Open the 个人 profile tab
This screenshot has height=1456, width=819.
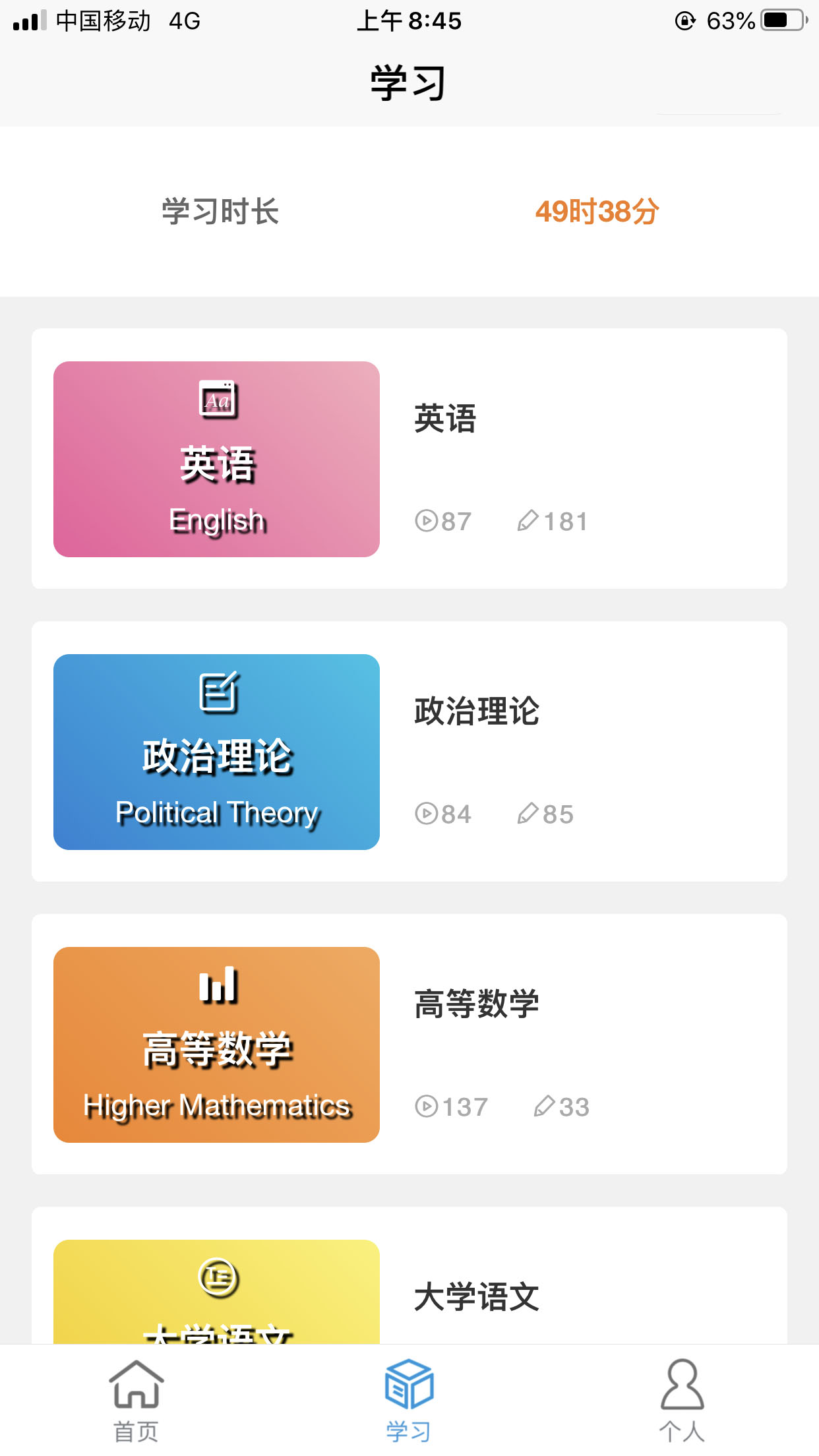pos(682,1399)
